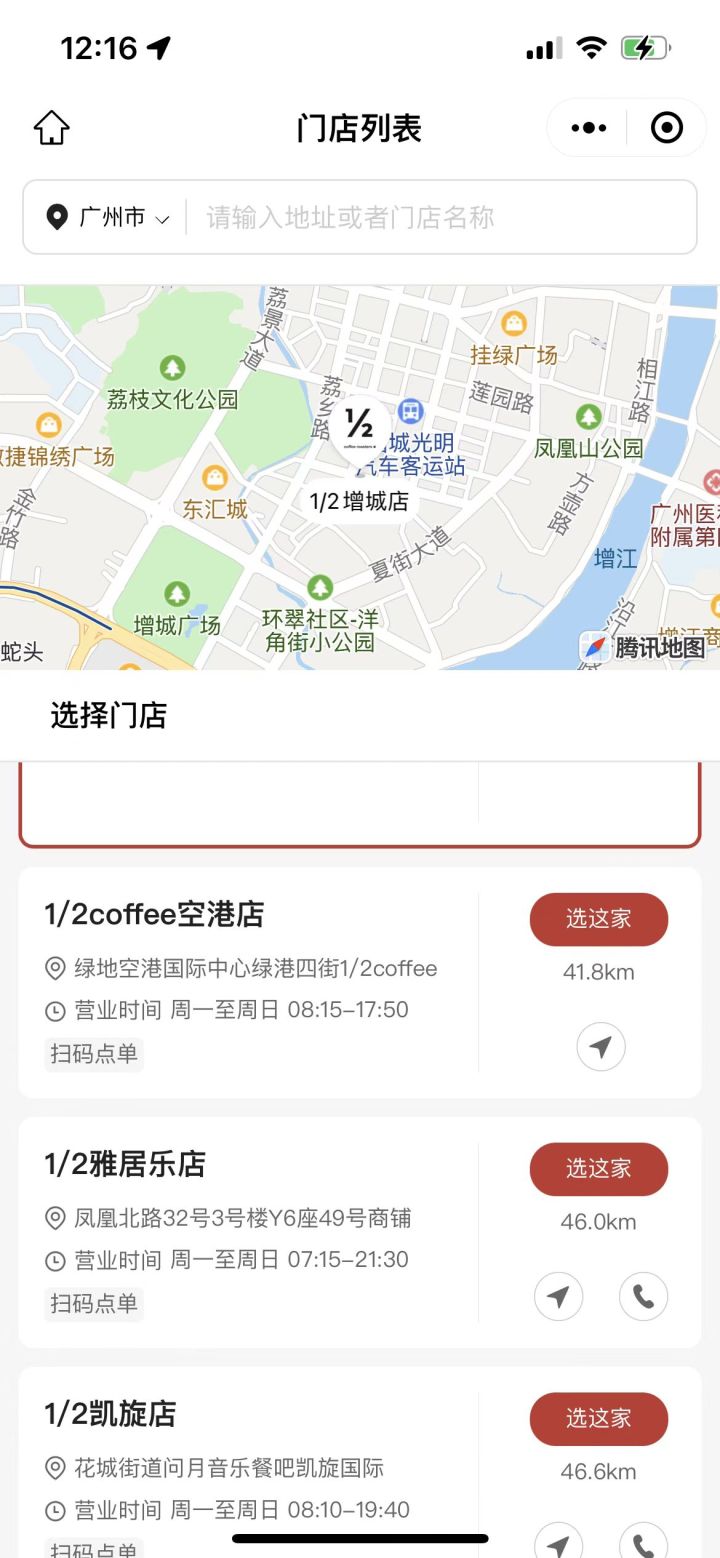The width and height of the screenshot is (720, 1558).
Task: Tap 选这家 for 1/2凯旋店
Action: pyautogui.click(x=598, y=1419)
